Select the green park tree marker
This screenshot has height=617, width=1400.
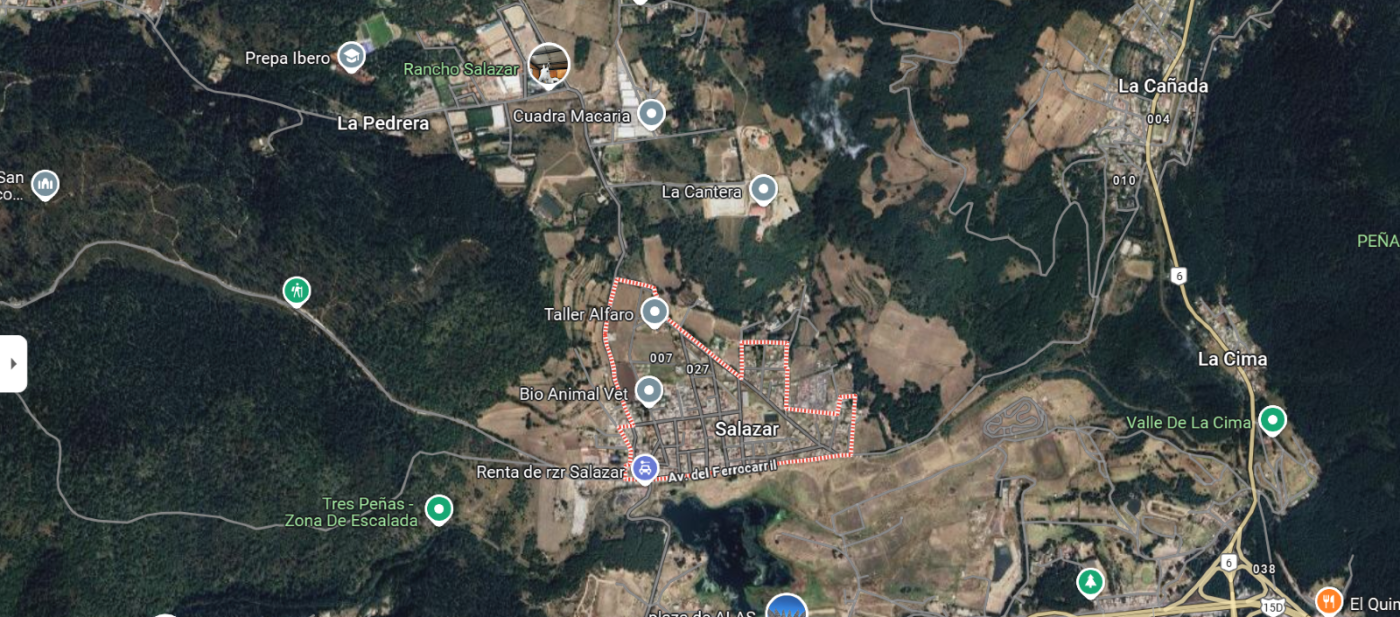(x=1090, y=581)
